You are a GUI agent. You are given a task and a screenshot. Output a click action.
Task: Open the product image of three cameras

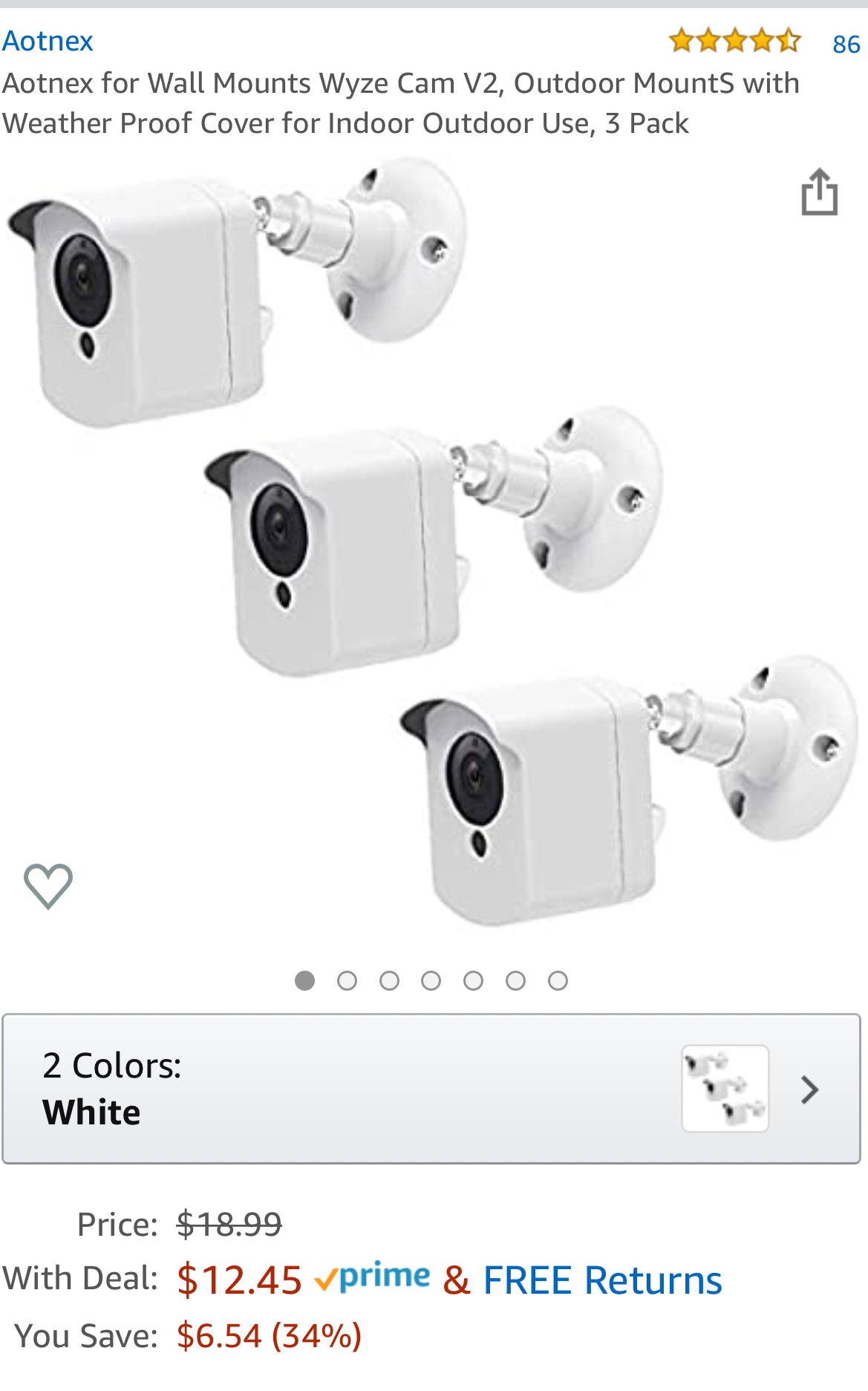coord(431,542)
